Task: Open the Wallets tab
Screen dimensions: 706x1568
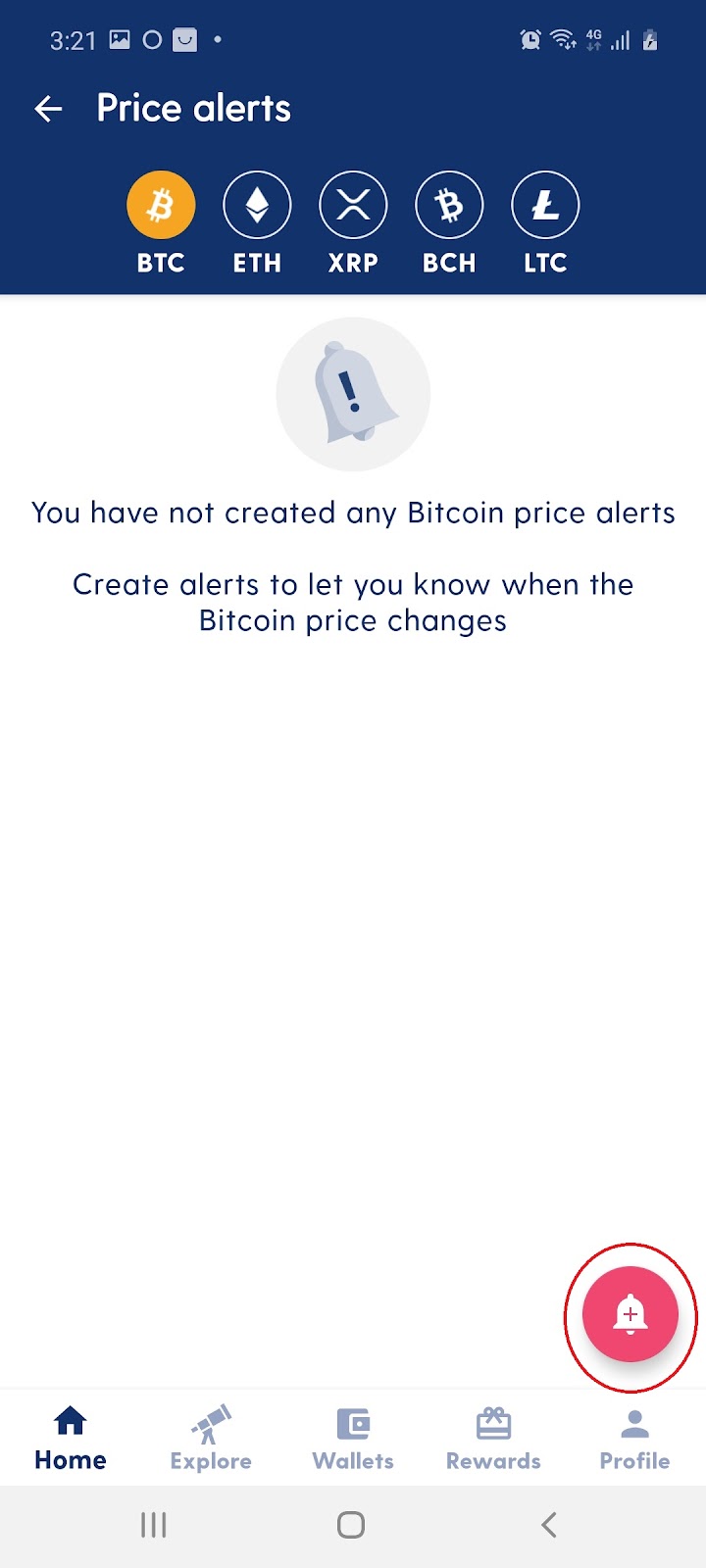Action: click(353, 1438)
